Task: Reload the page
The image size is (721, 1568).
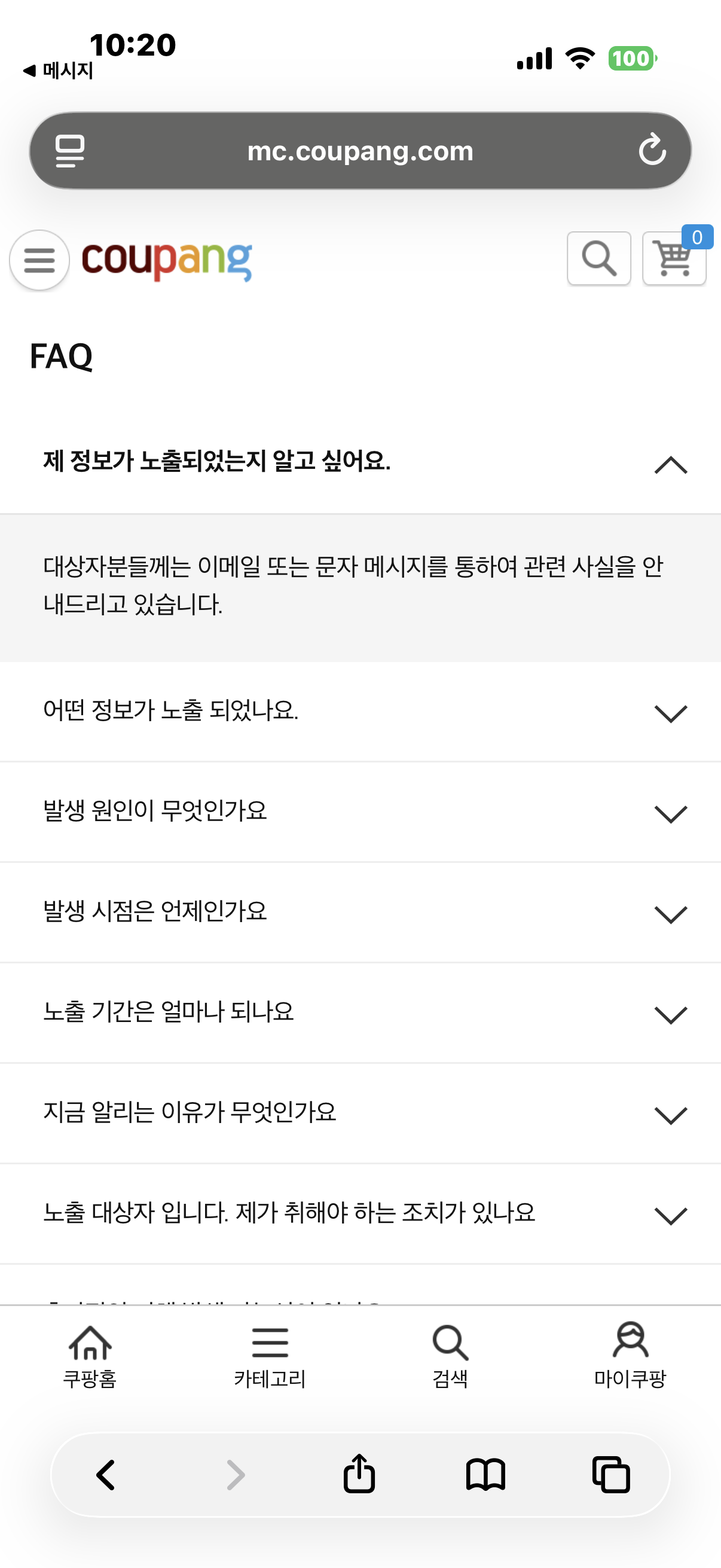Action: pos(652,150)
